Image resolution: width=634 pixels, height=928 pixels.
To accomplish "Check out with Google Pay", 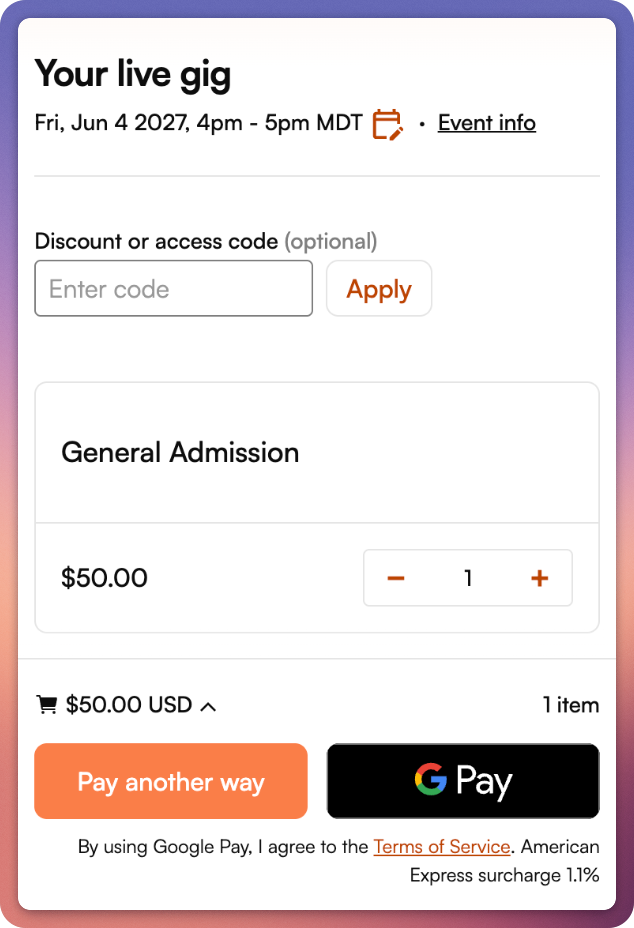I will point(463,781).
